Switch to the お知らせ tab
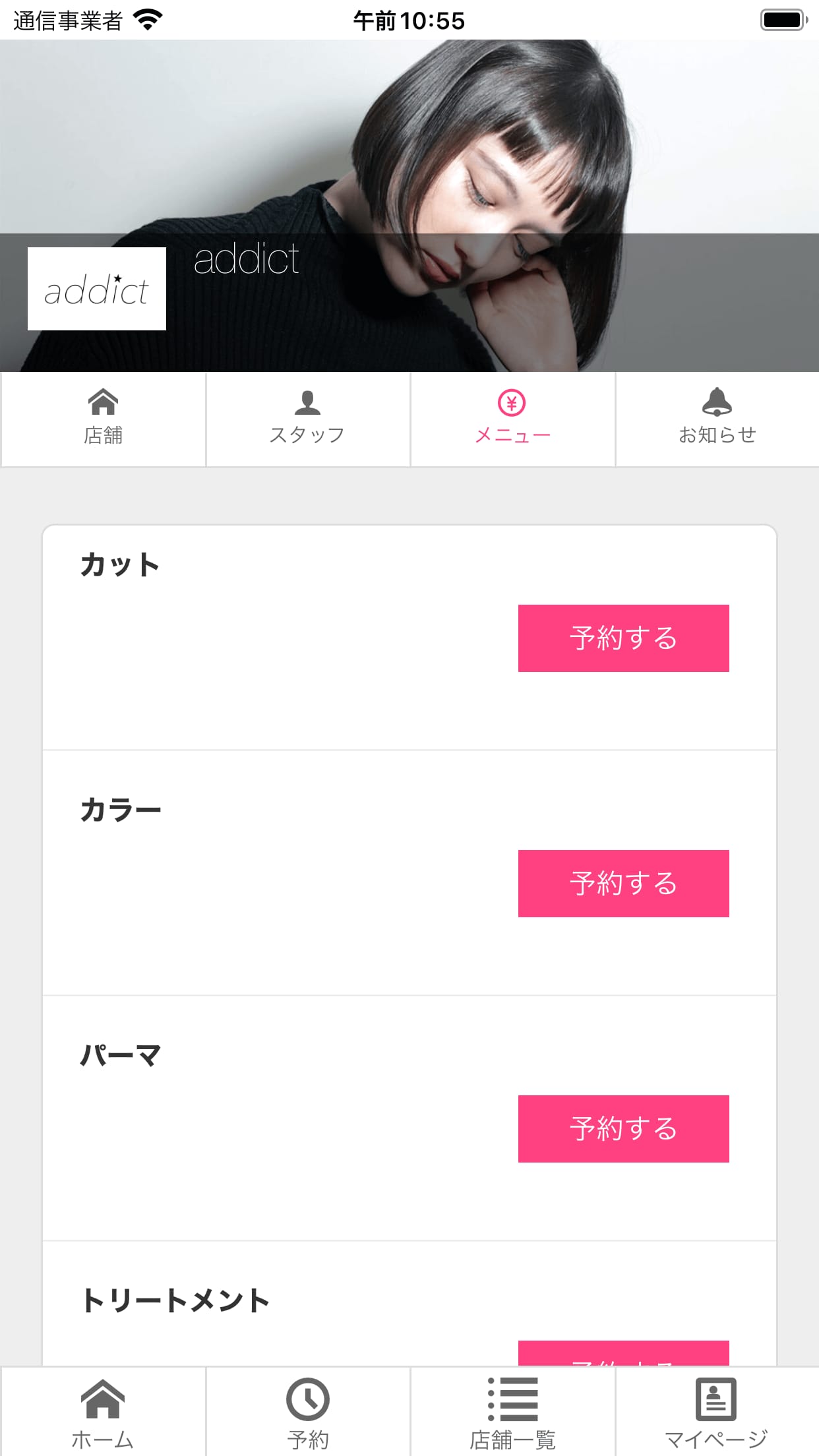This screenshot has width=819, height=1456. click(x=717, y=419)
